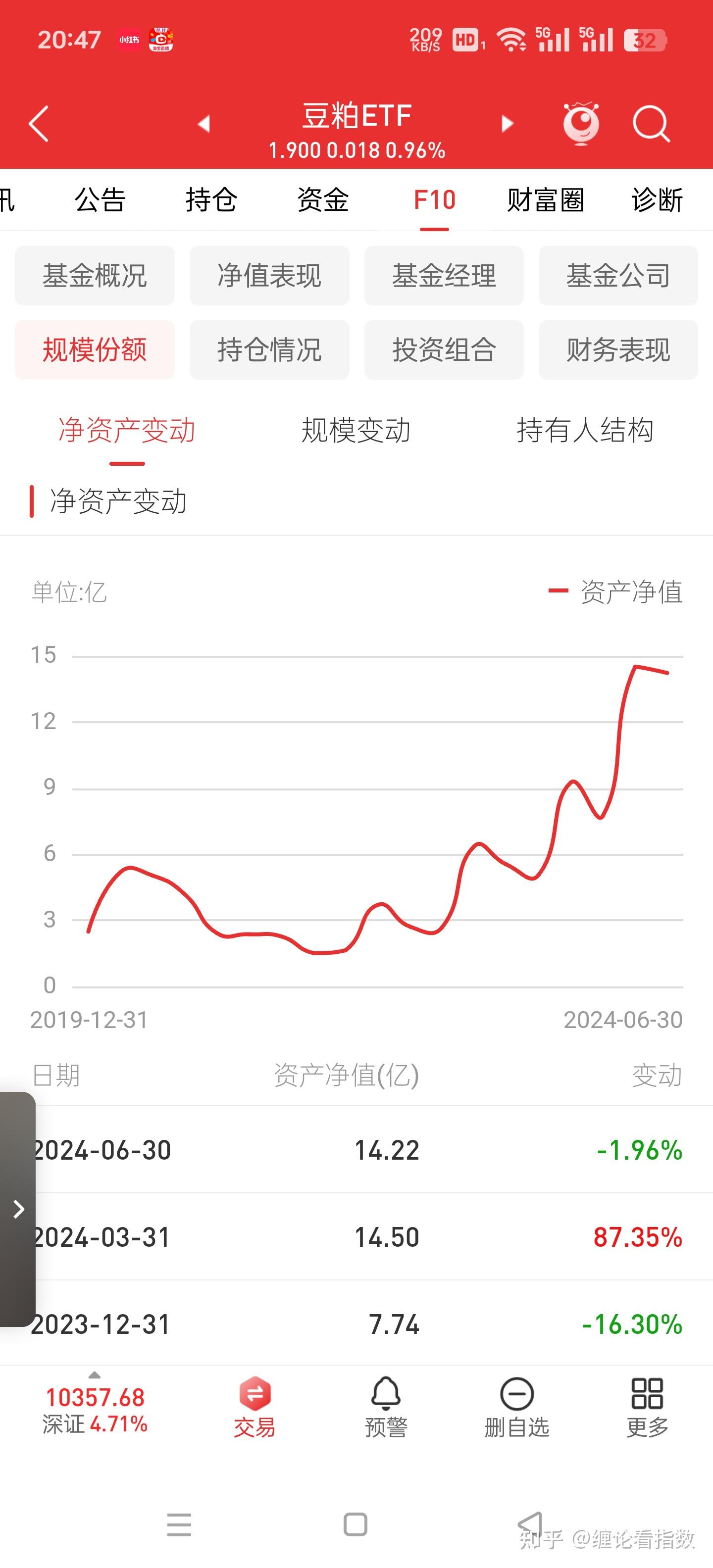This screenshot has width=713, height=1568.
Task: Tap the left arrow beside 豆粕ETF title
Action: [x=204, y=123]
